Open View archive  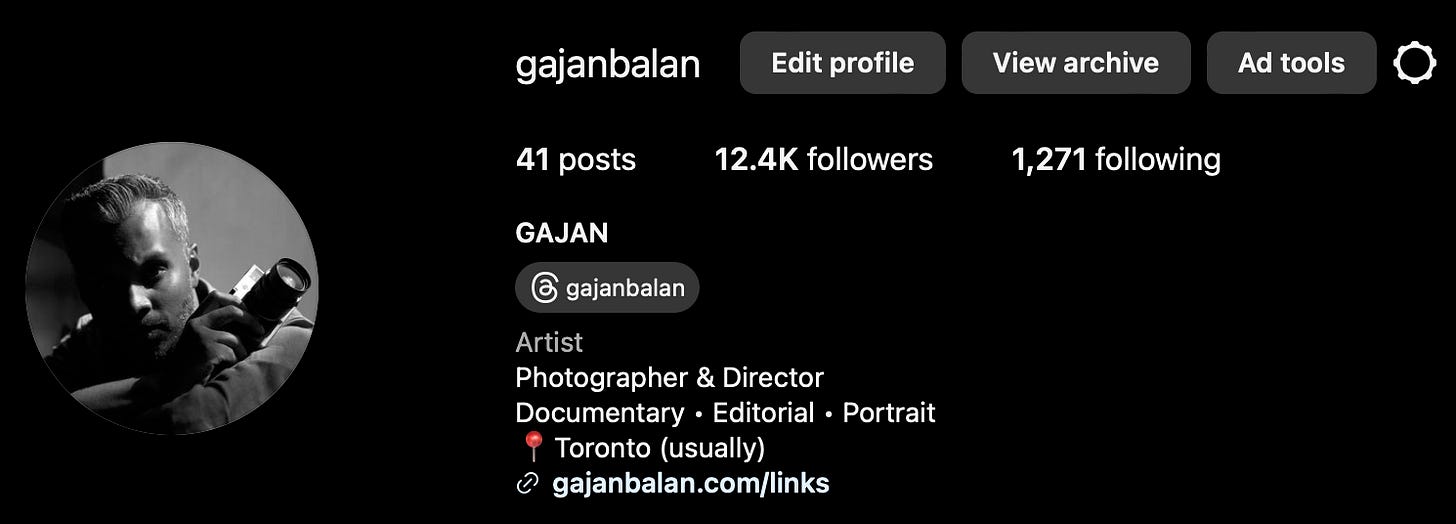[x=1075, y=63]
